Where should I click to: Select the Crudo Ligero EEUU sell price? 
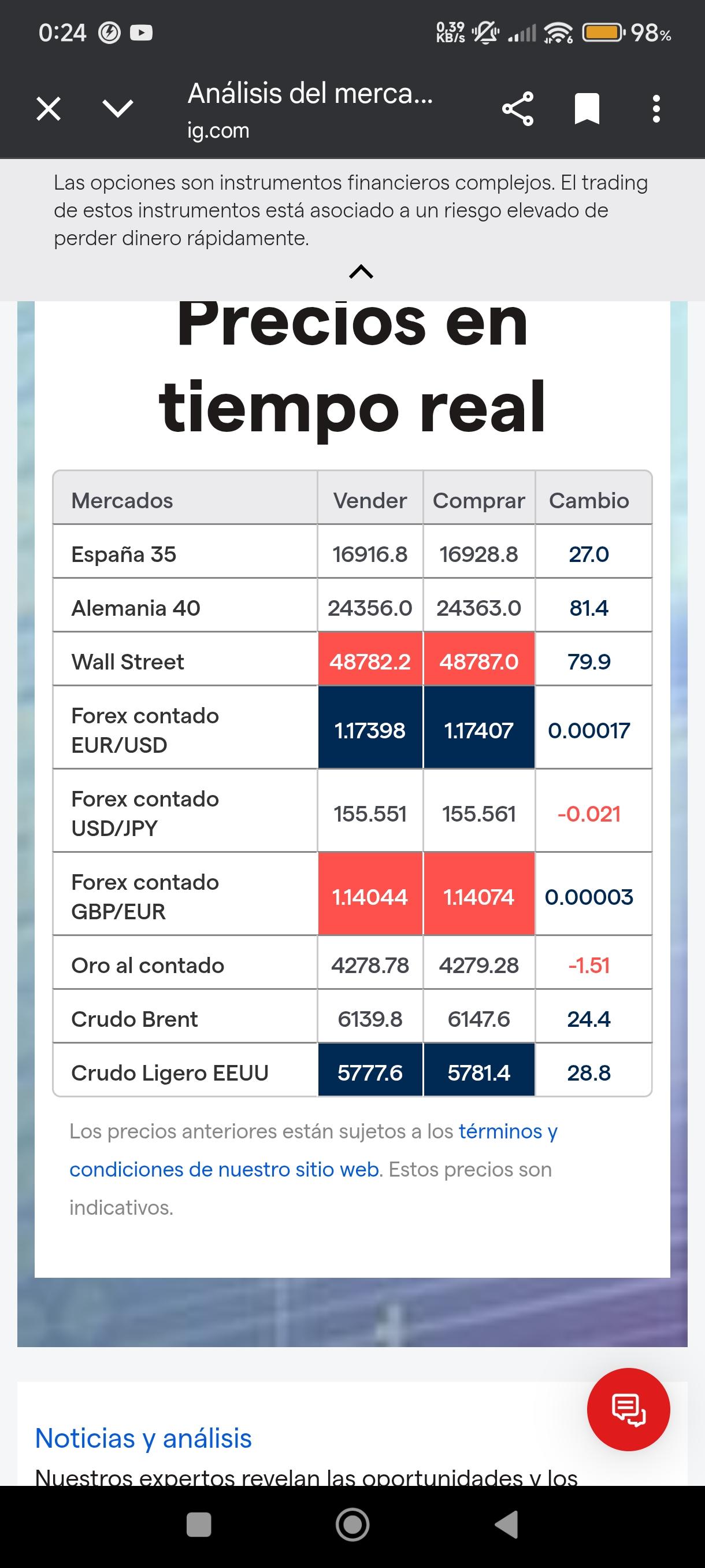coord(370,1071)
